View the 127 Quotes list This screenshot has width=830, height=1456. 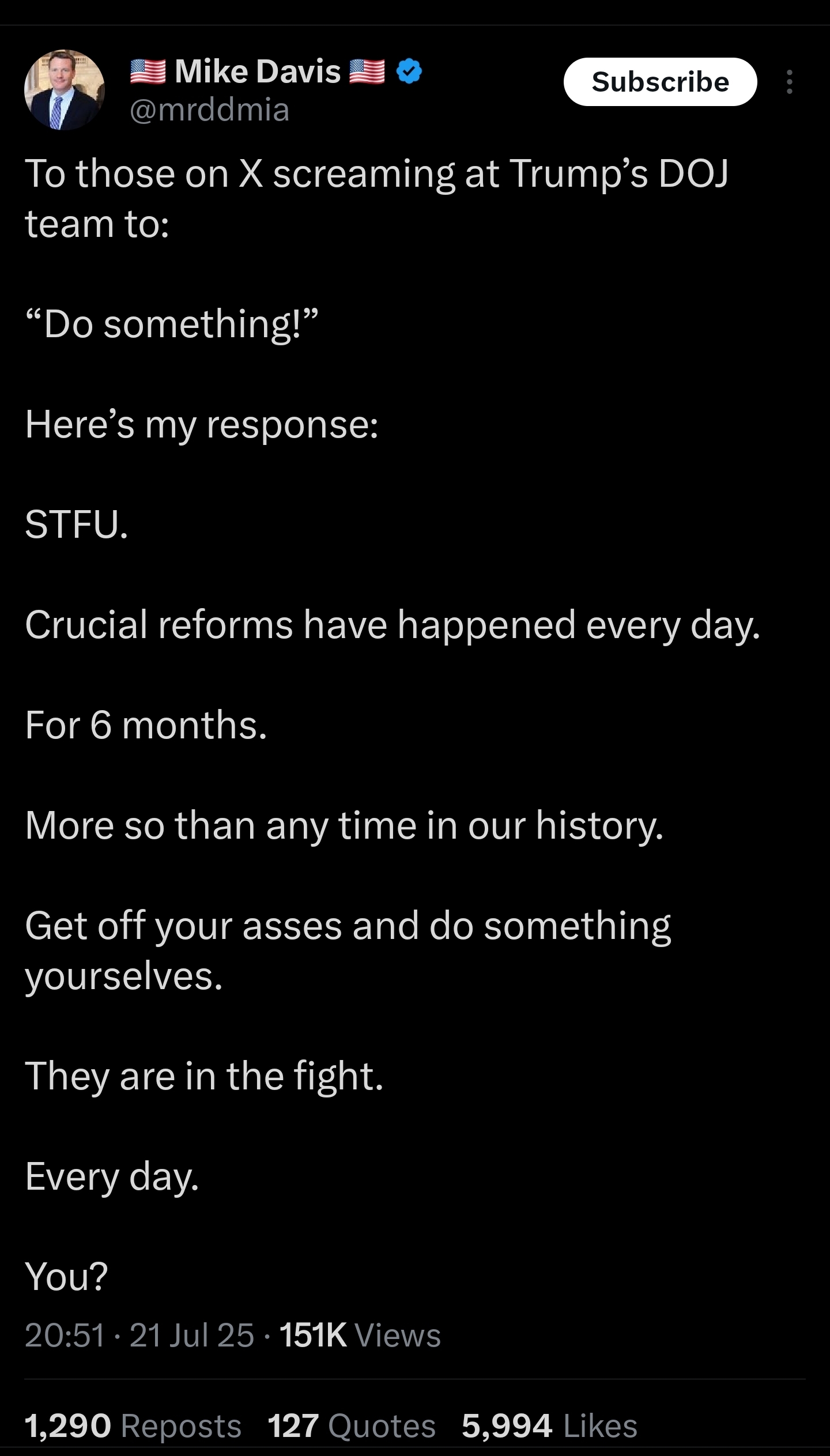pyautogui.click(x=352, y=1425)
